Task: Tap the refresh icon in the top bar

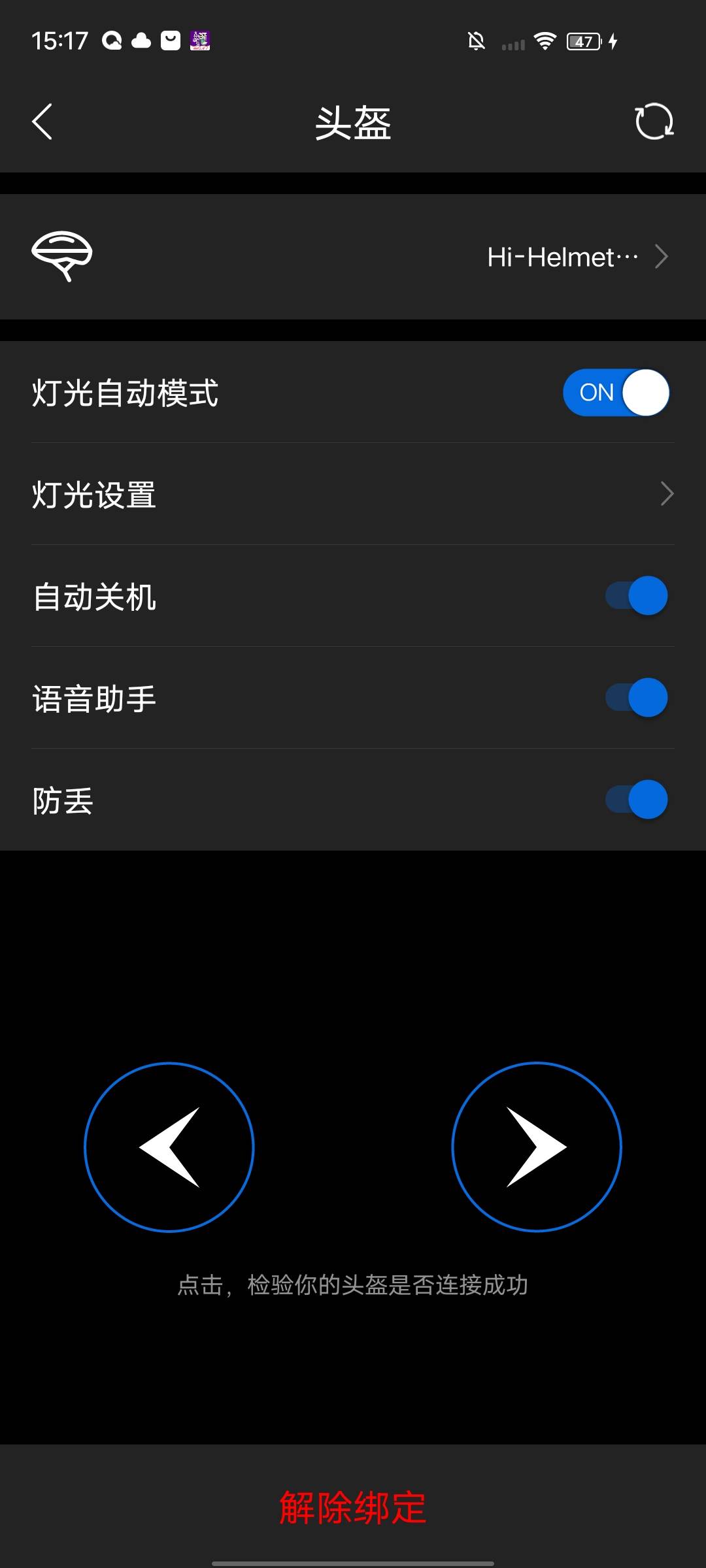Action: (654, 122)
